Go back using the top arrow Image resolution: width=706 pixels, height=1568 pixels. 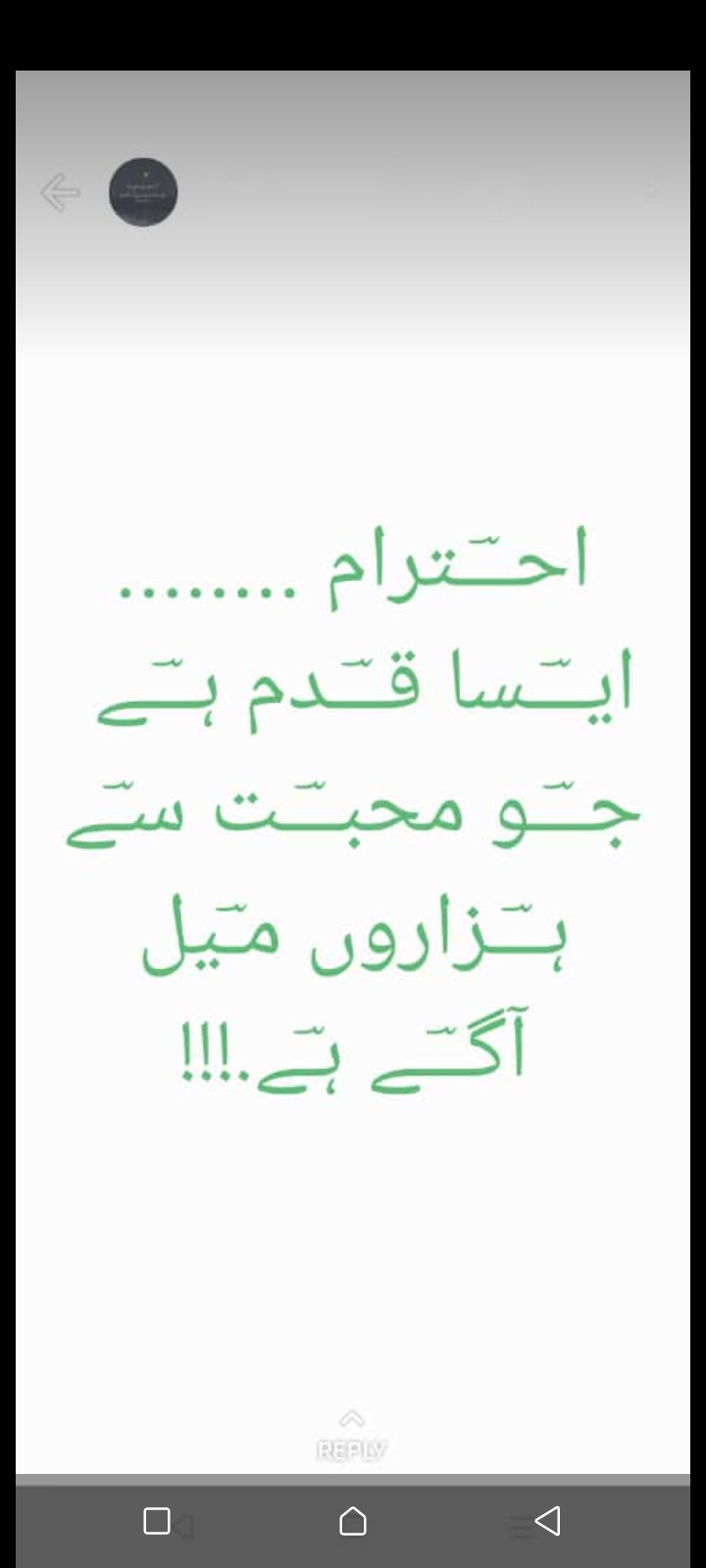(x=60, y=192)
